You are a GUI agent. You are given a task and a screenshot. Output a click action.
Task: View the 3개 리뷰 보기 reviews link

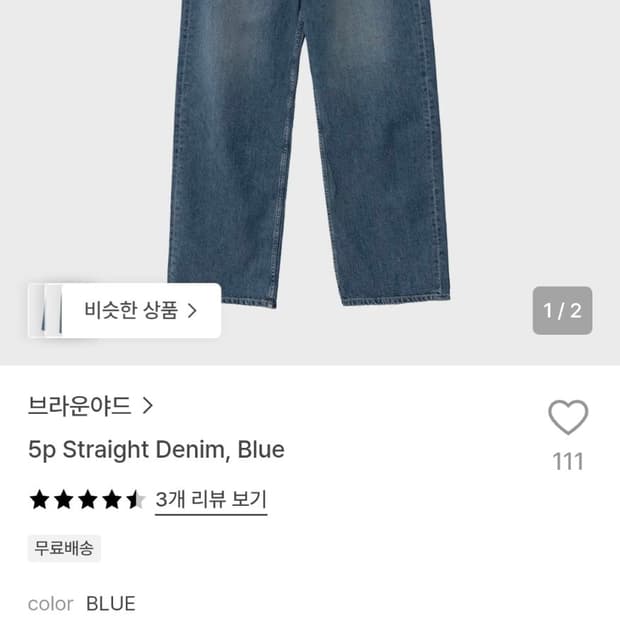(211, 500)
